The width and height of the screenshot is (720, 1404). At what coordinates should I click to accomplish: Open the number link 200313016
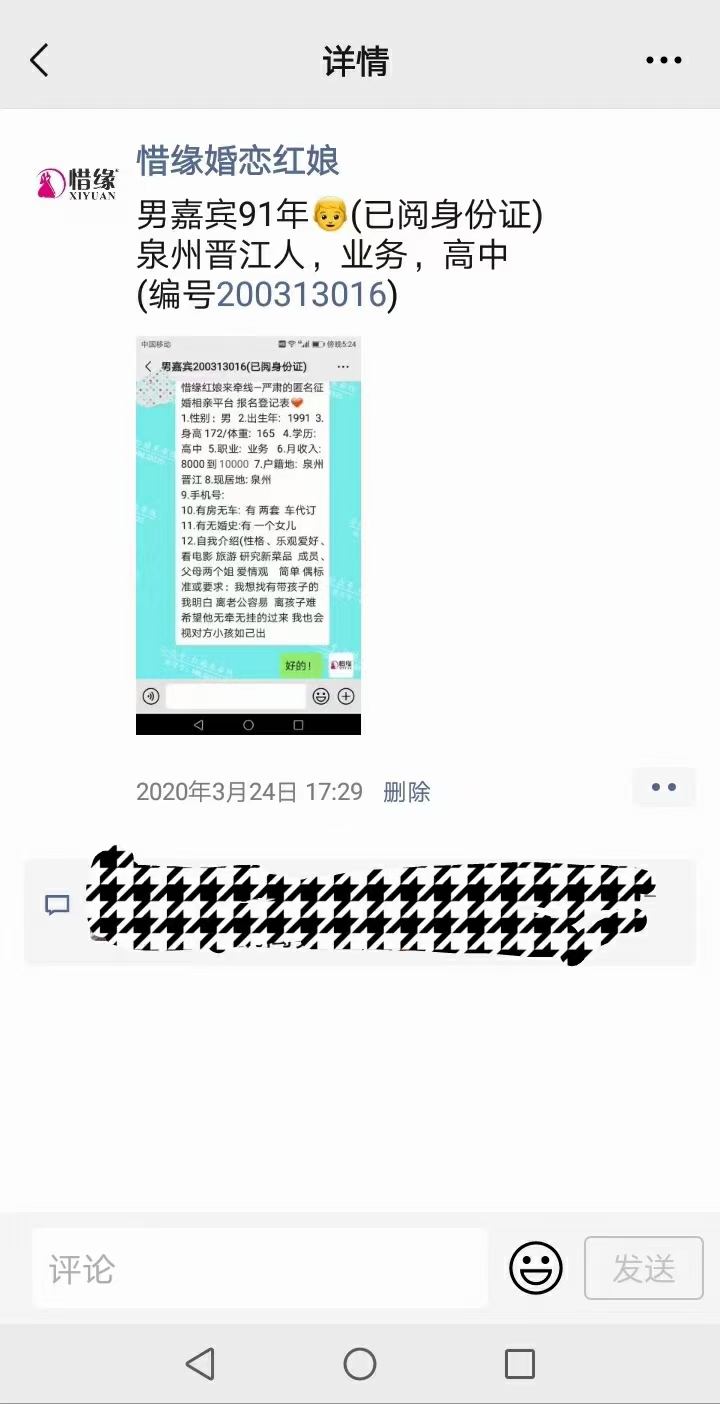pyautogui.click(x=301, y=294)
